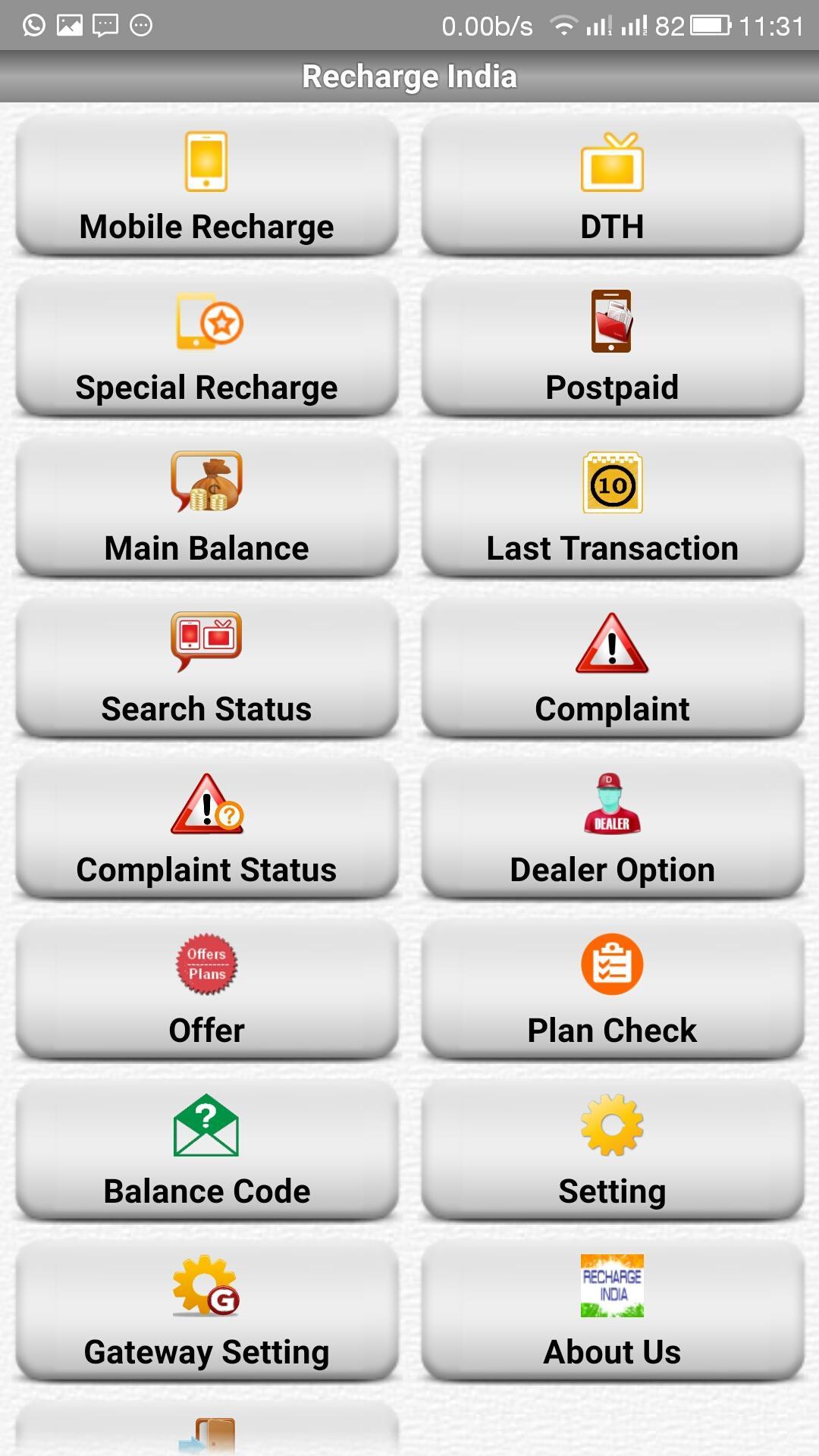Open the Search Status option
Screen dimensions: 819x1456
click(206, 667)
